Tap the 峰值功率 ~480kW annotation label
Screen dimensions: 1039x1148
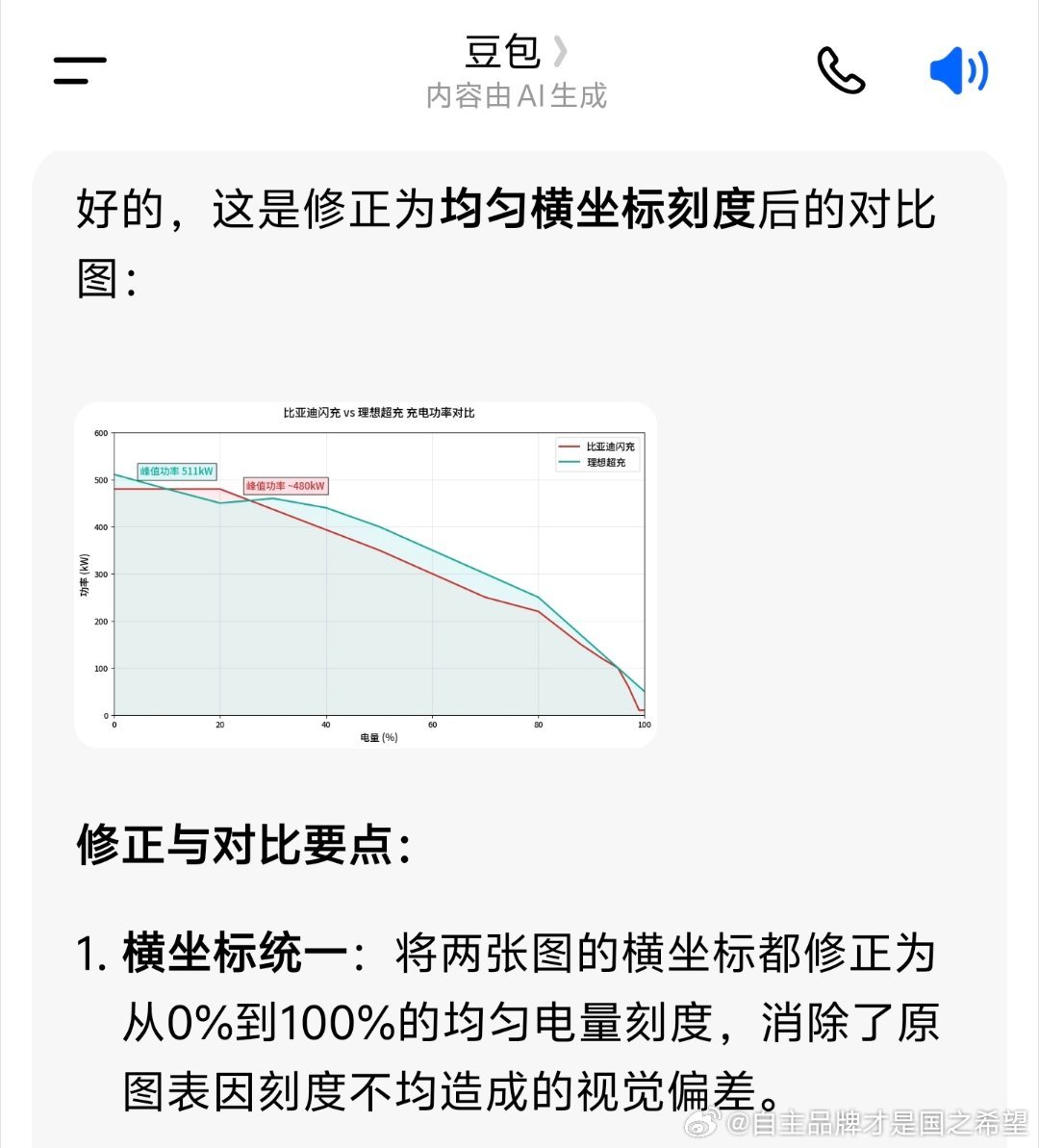point(286,487)
